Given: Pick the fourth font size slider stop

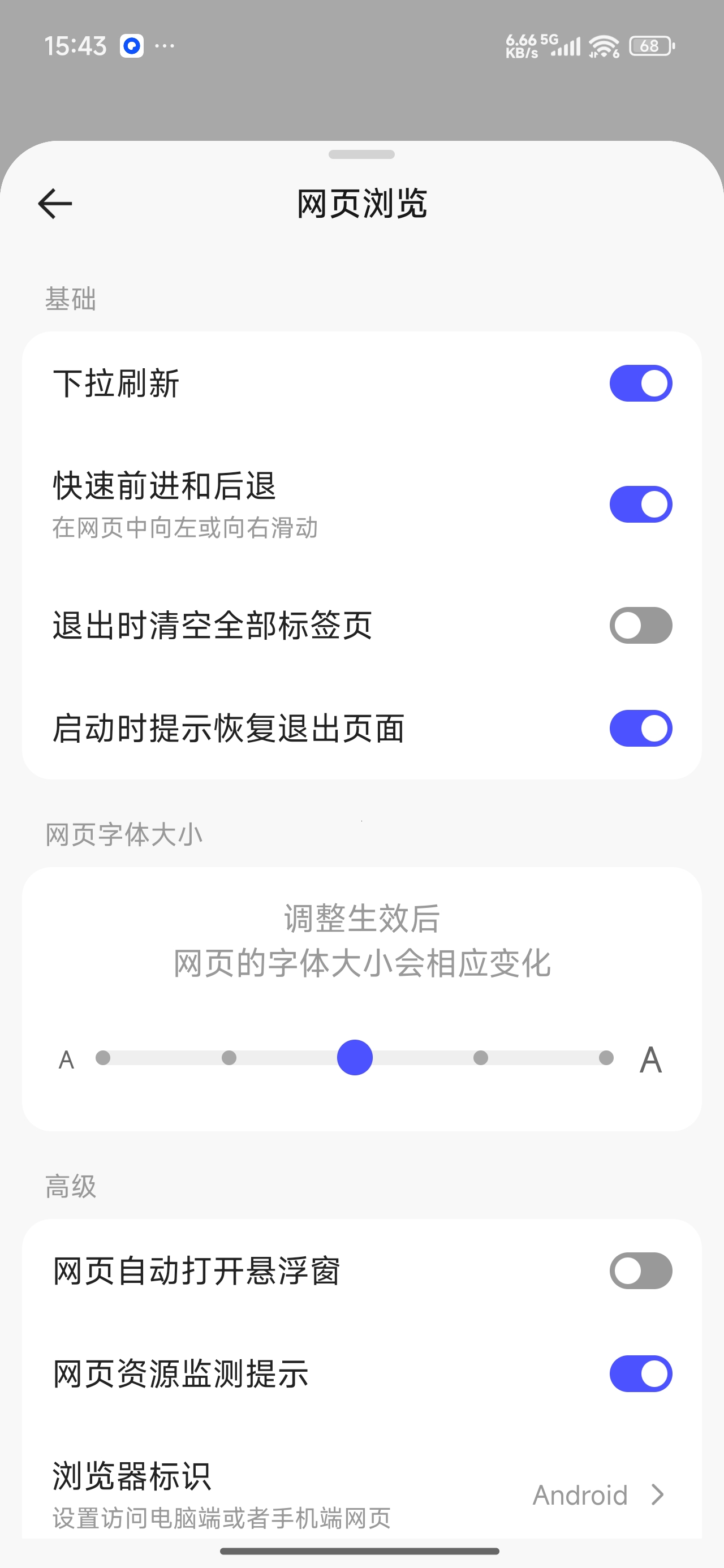Looking at the screenshot, I should [x=480, y=1058].
